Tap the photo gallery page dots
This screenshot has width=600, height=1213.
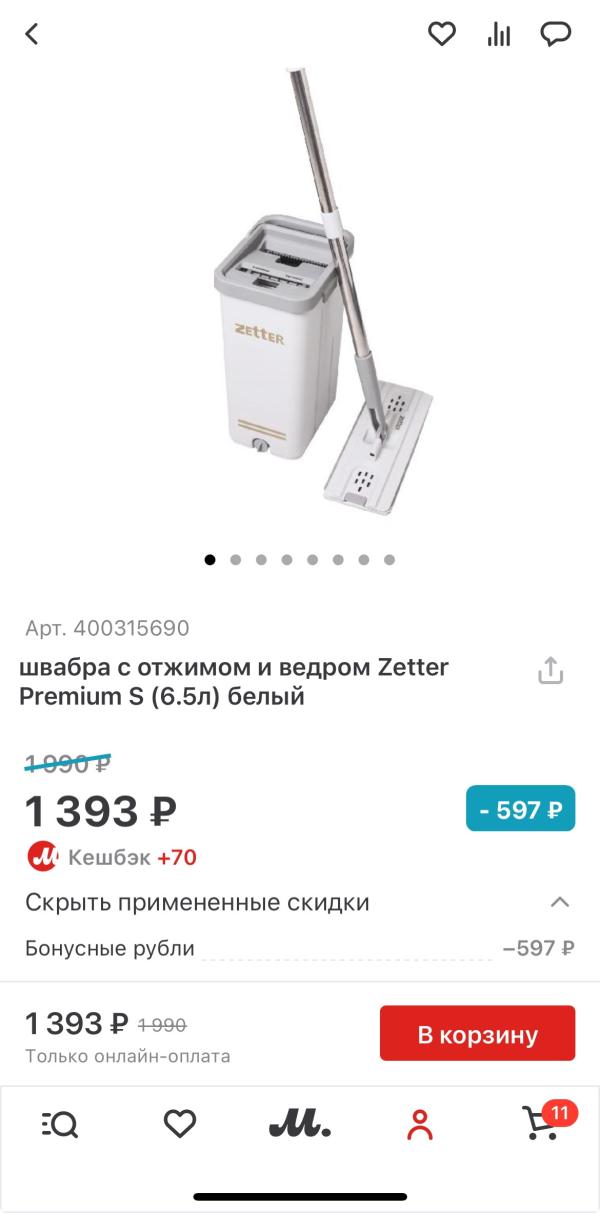[x=300, y=560]
